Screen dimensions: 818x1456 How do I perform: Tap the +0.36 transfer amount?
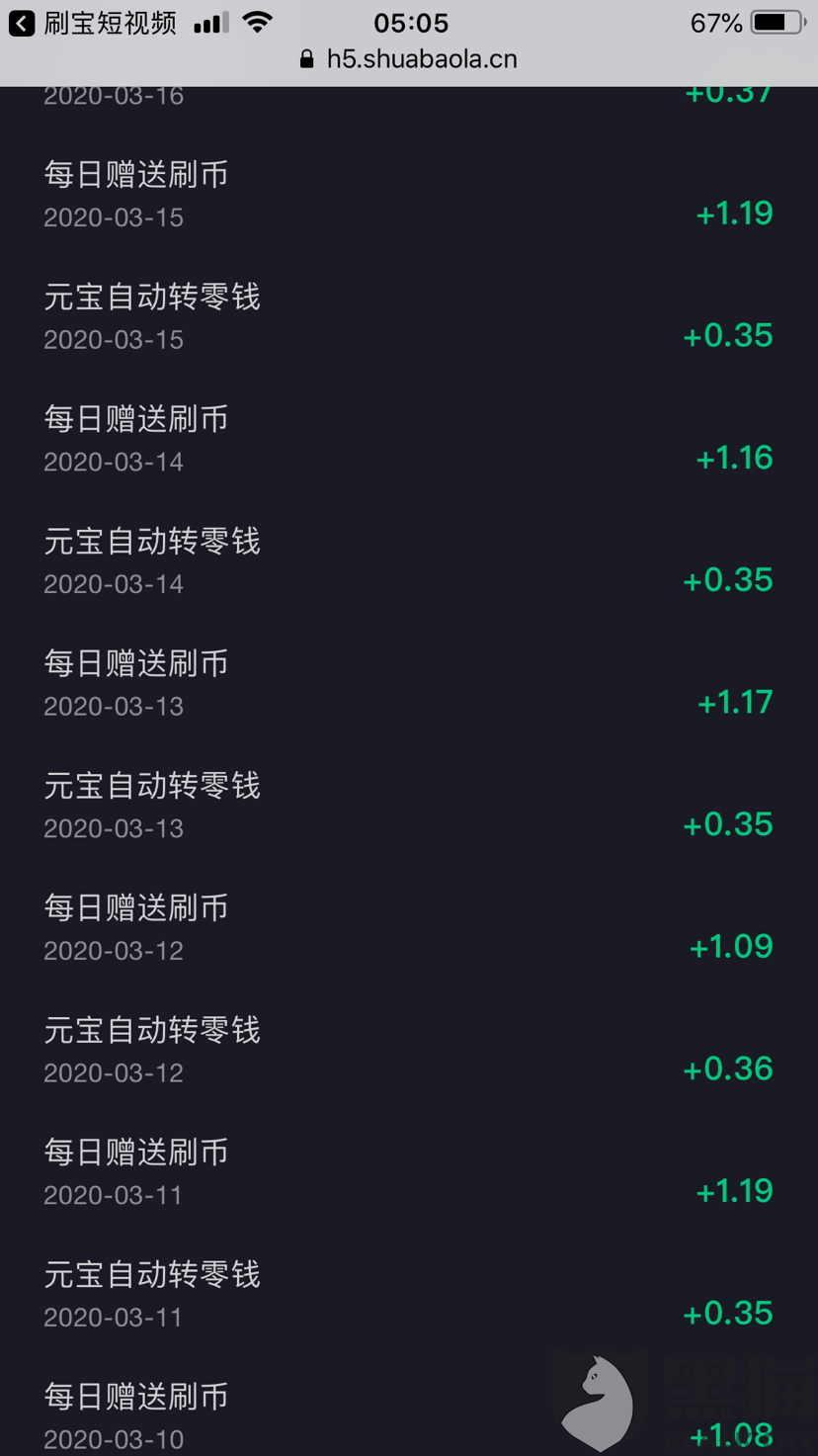tap(728, 1069)
